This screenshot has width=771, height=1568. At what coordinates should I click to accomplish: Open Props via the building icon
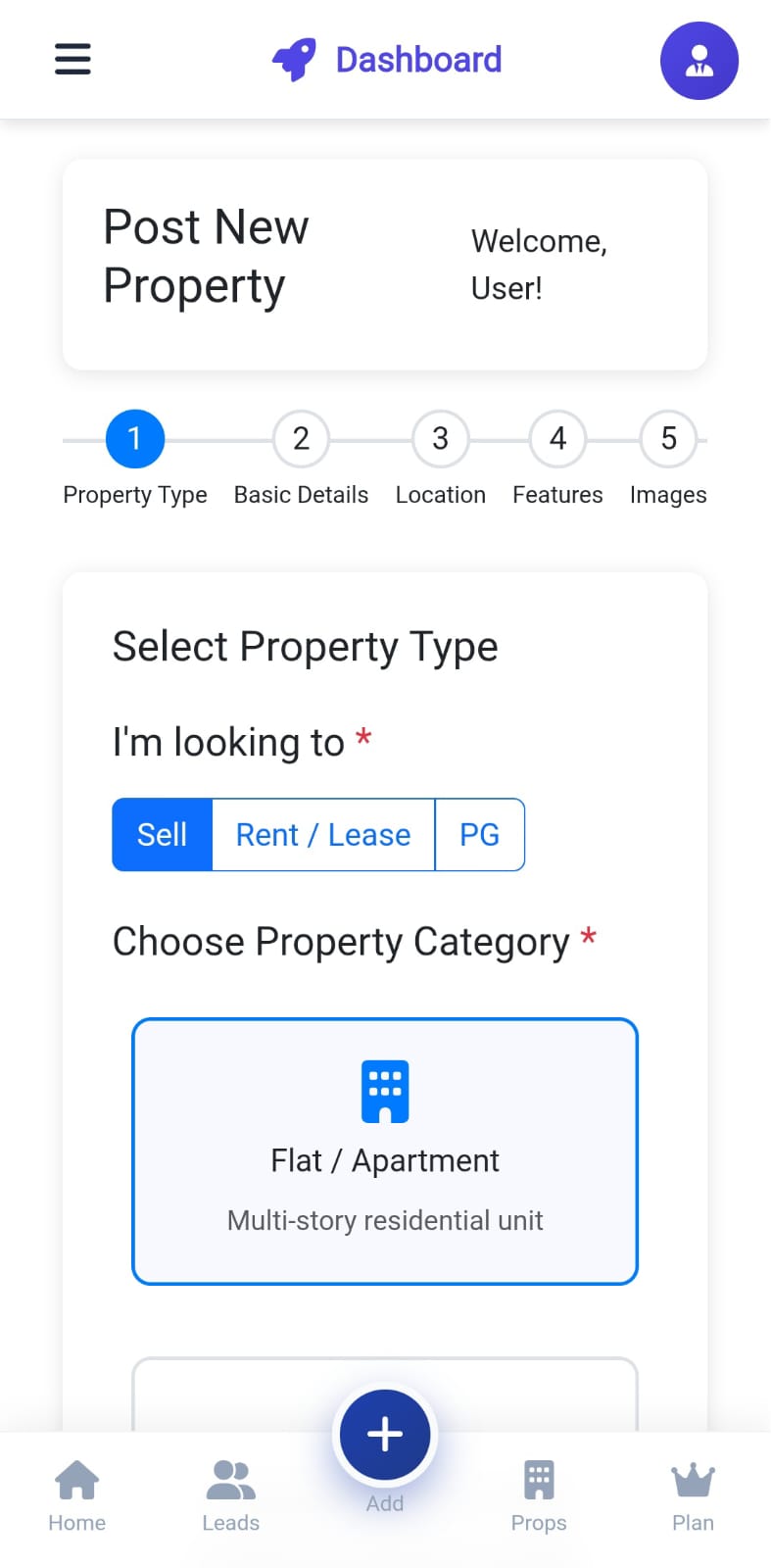538,1477
